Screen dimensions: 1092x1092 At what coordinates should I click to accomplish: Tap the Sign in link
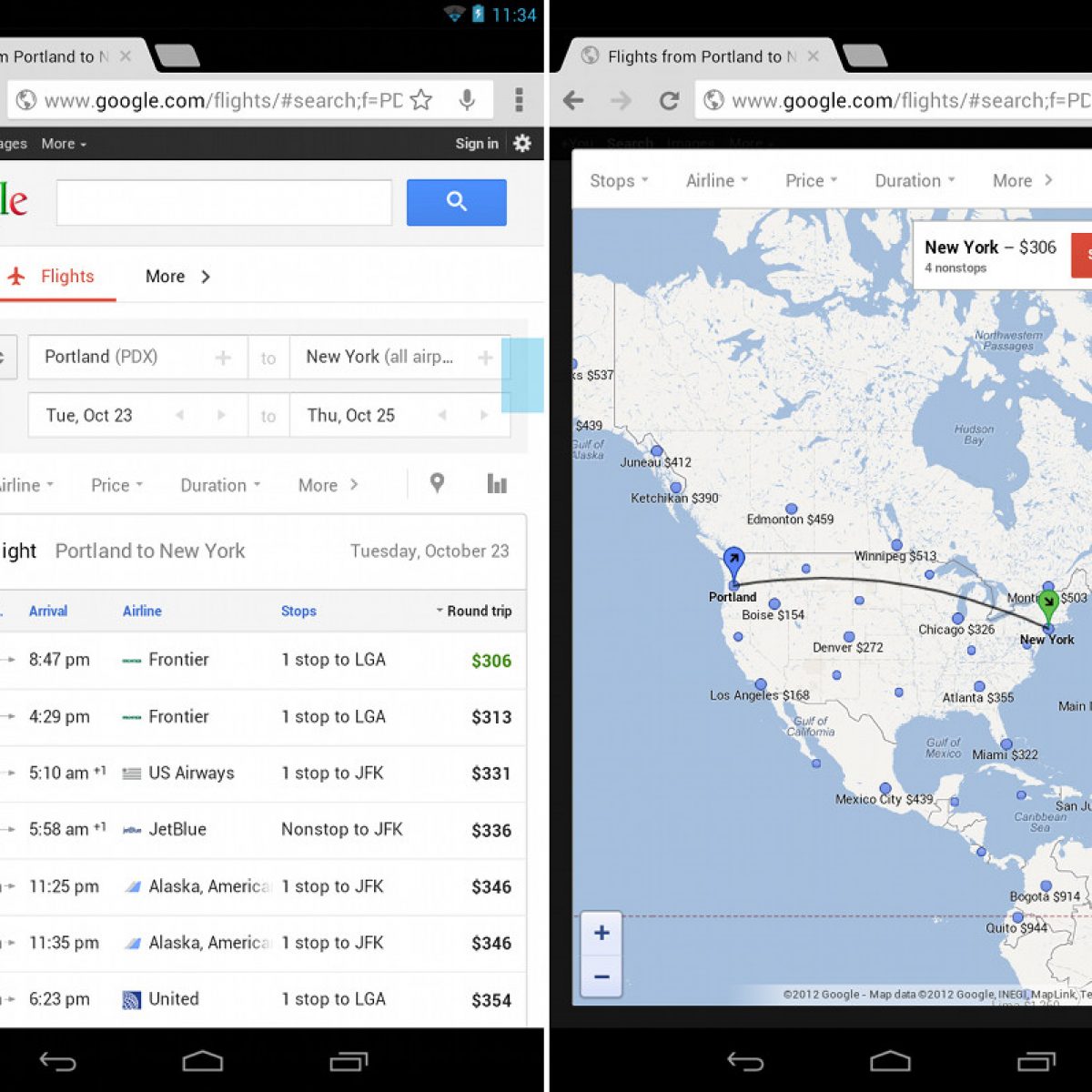(x=477, y=143)
